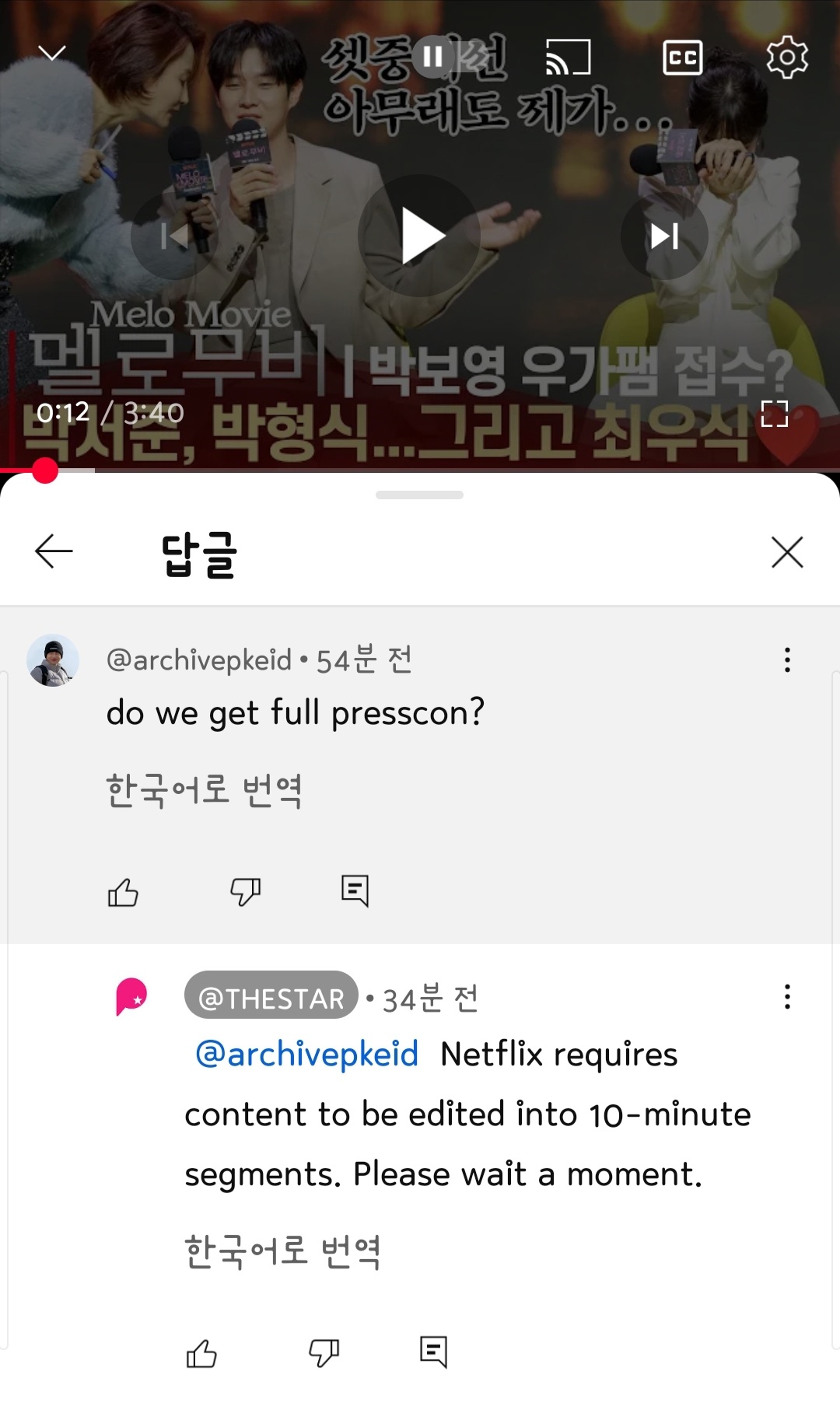Open the video settings gear
The width and height of the screenshot is (840, 1417).
pyautogui.click(x=788, y=58)
